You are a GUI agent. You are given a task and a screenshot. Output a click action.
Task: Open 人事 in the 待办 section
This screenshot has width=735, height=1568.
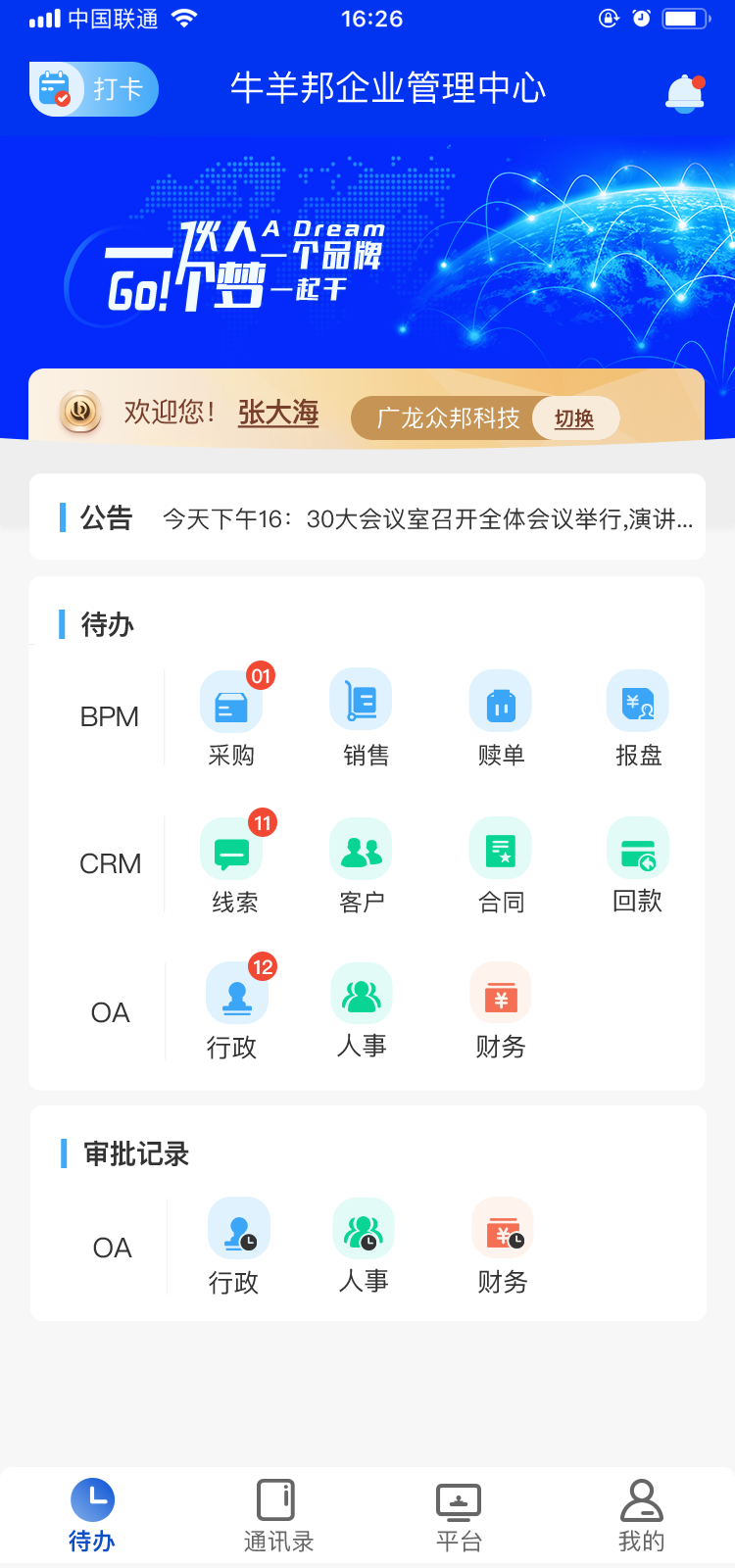pos(362,1009)
